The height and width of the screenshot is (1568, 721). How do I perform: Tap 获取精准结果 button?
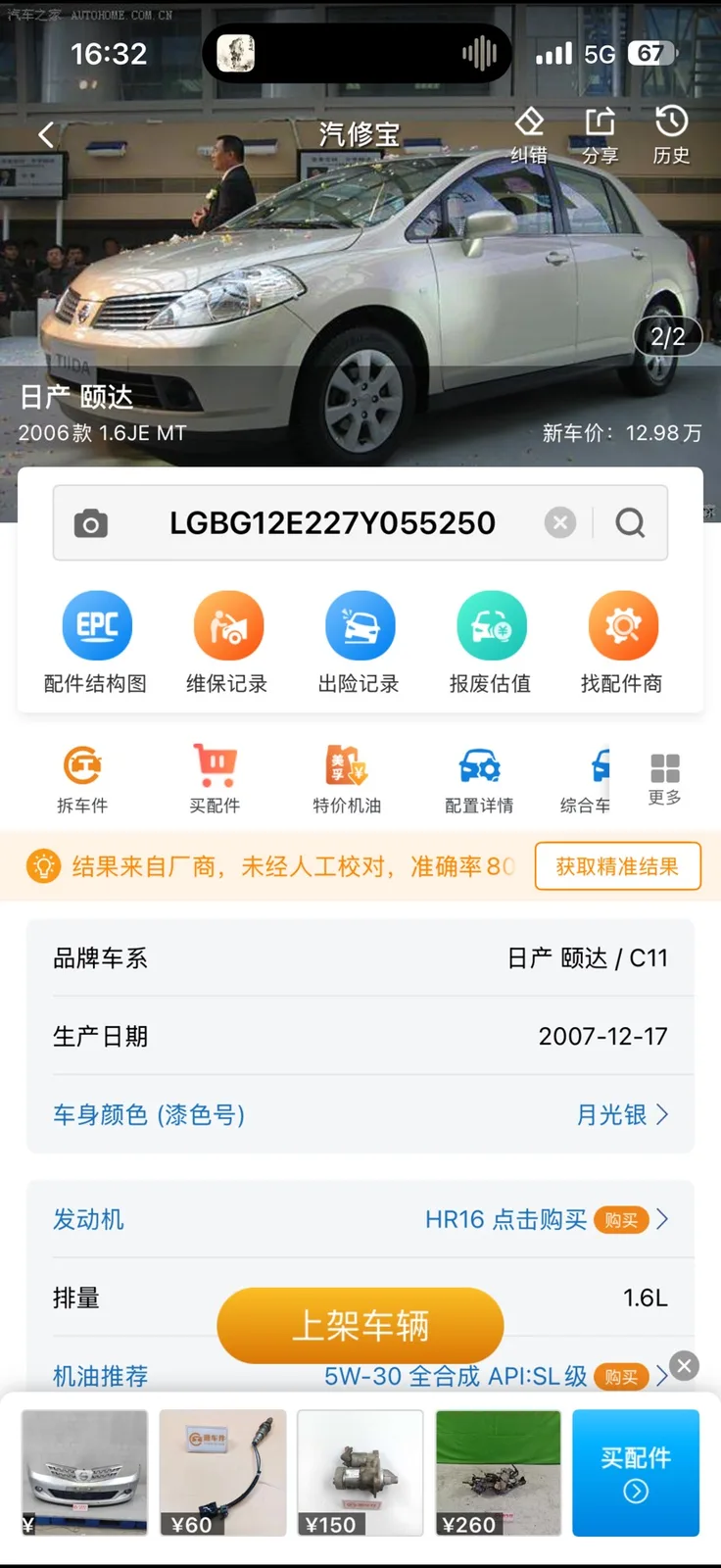click(x=618, y=866)
